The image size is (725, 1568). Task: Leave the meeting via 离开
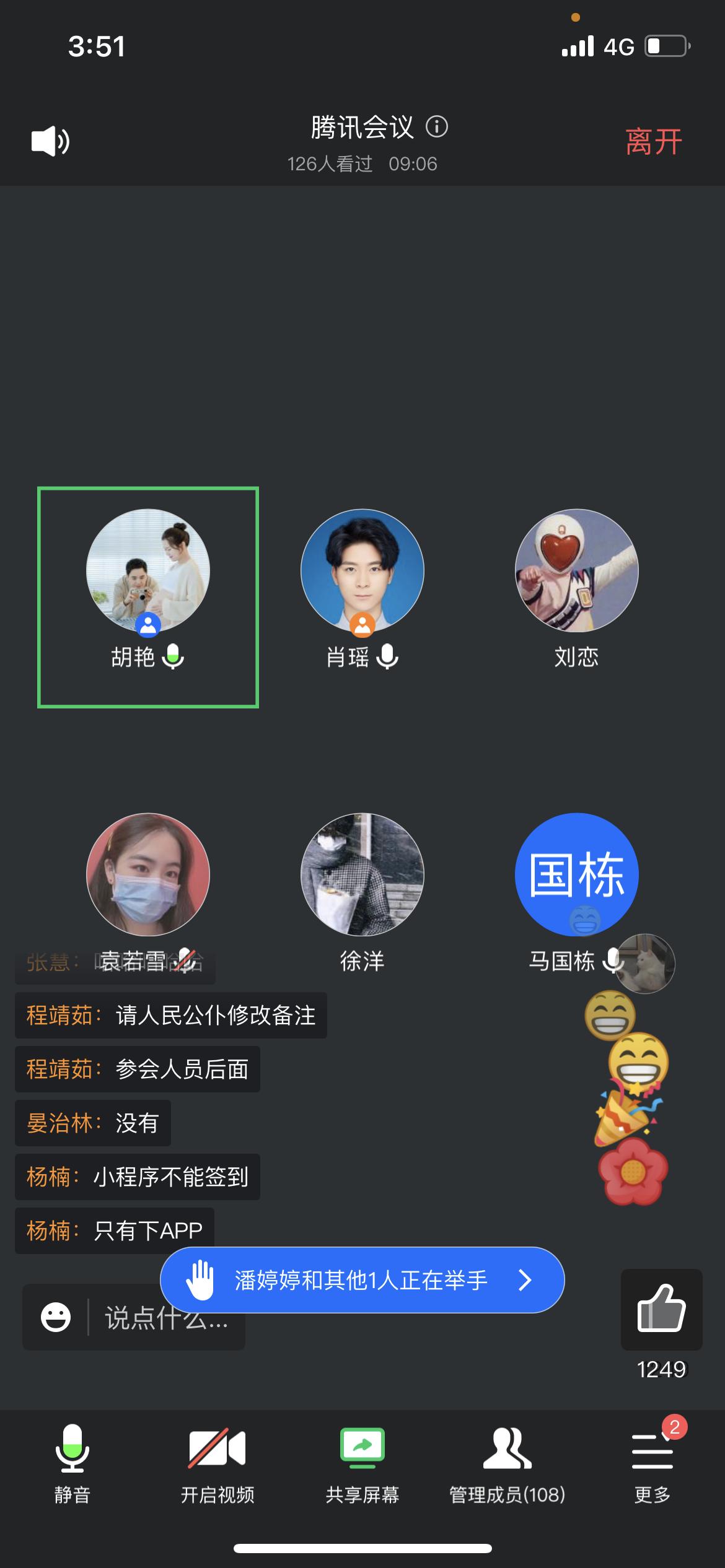click(x=653, y=142)
